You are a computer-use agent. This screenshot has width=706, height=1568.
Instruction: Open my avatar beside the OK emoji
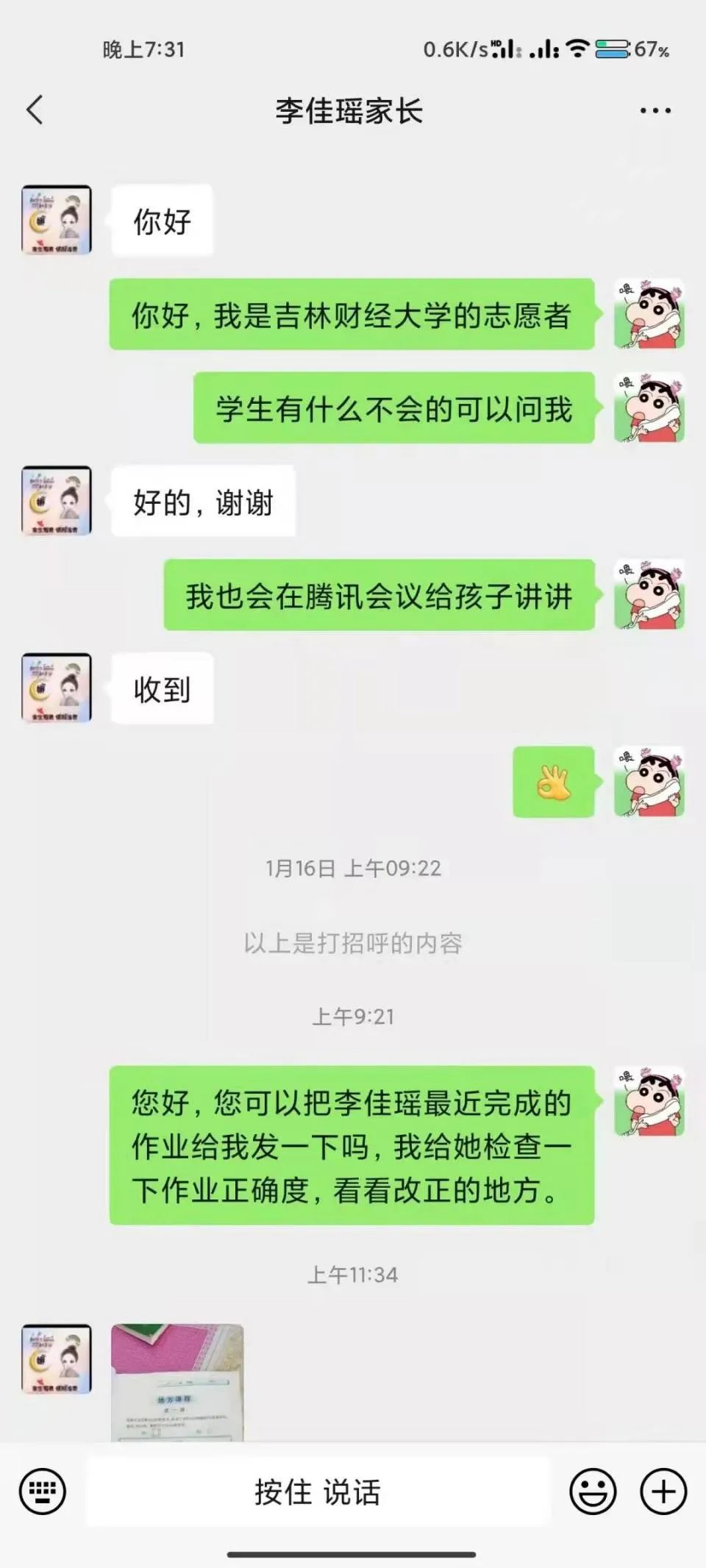point(649,782)
